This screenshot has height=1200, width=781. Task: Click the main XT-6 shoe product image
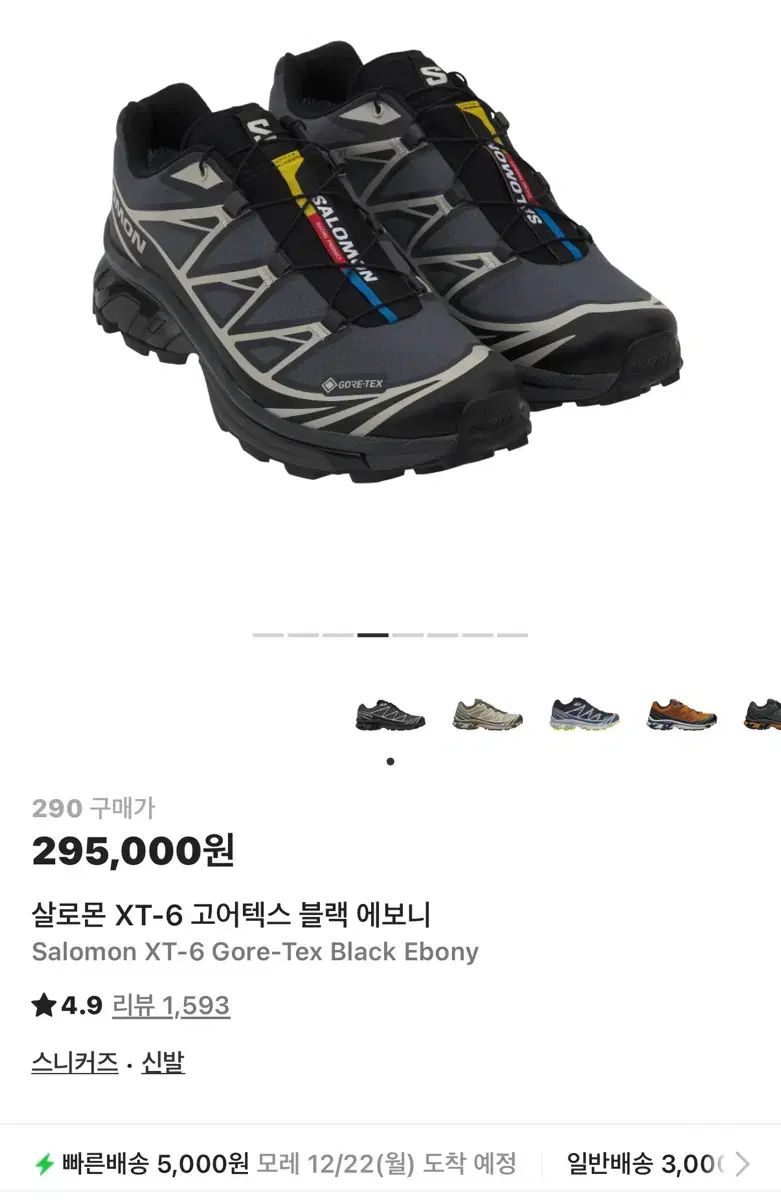[390, 270]
